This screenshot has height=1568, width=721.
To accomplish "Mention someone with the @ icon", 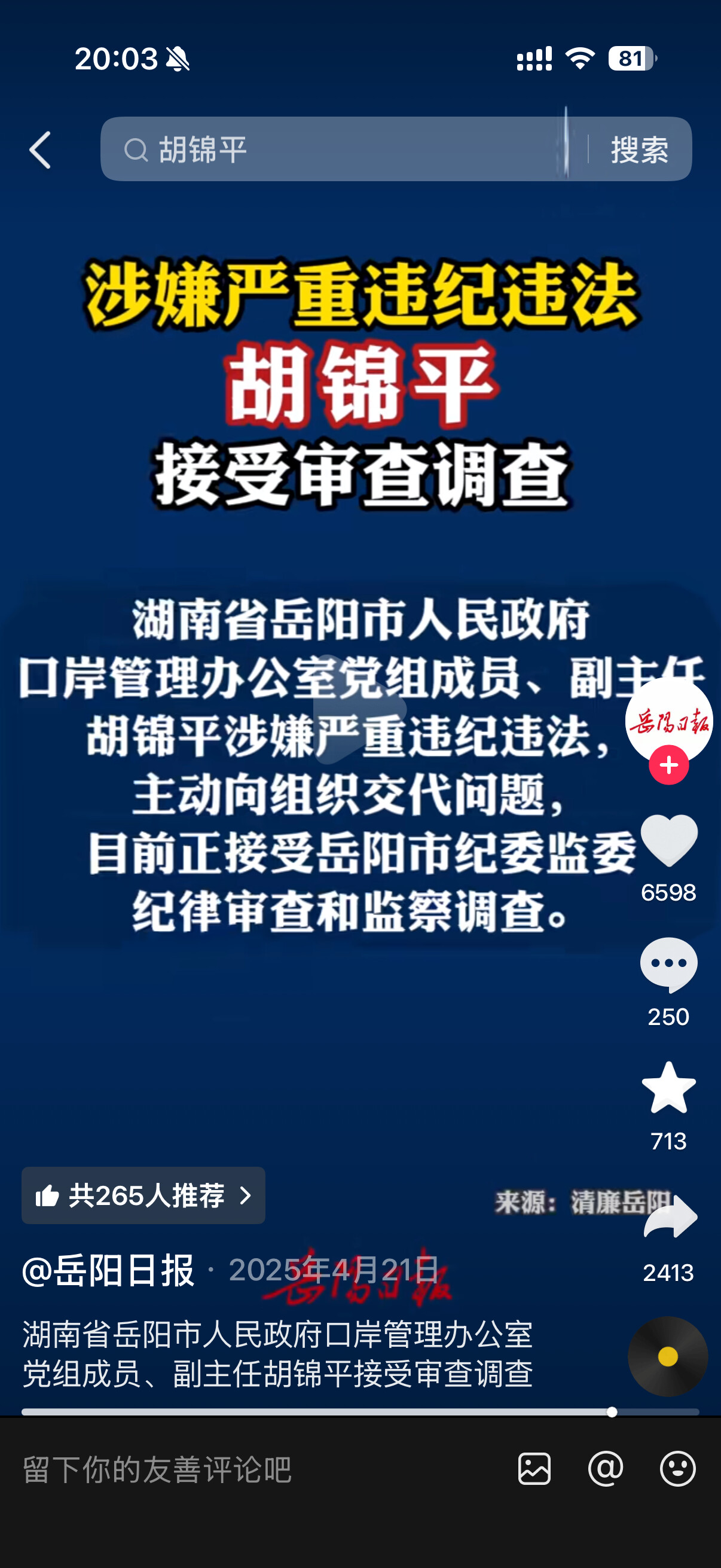I will pos(606,1469).
